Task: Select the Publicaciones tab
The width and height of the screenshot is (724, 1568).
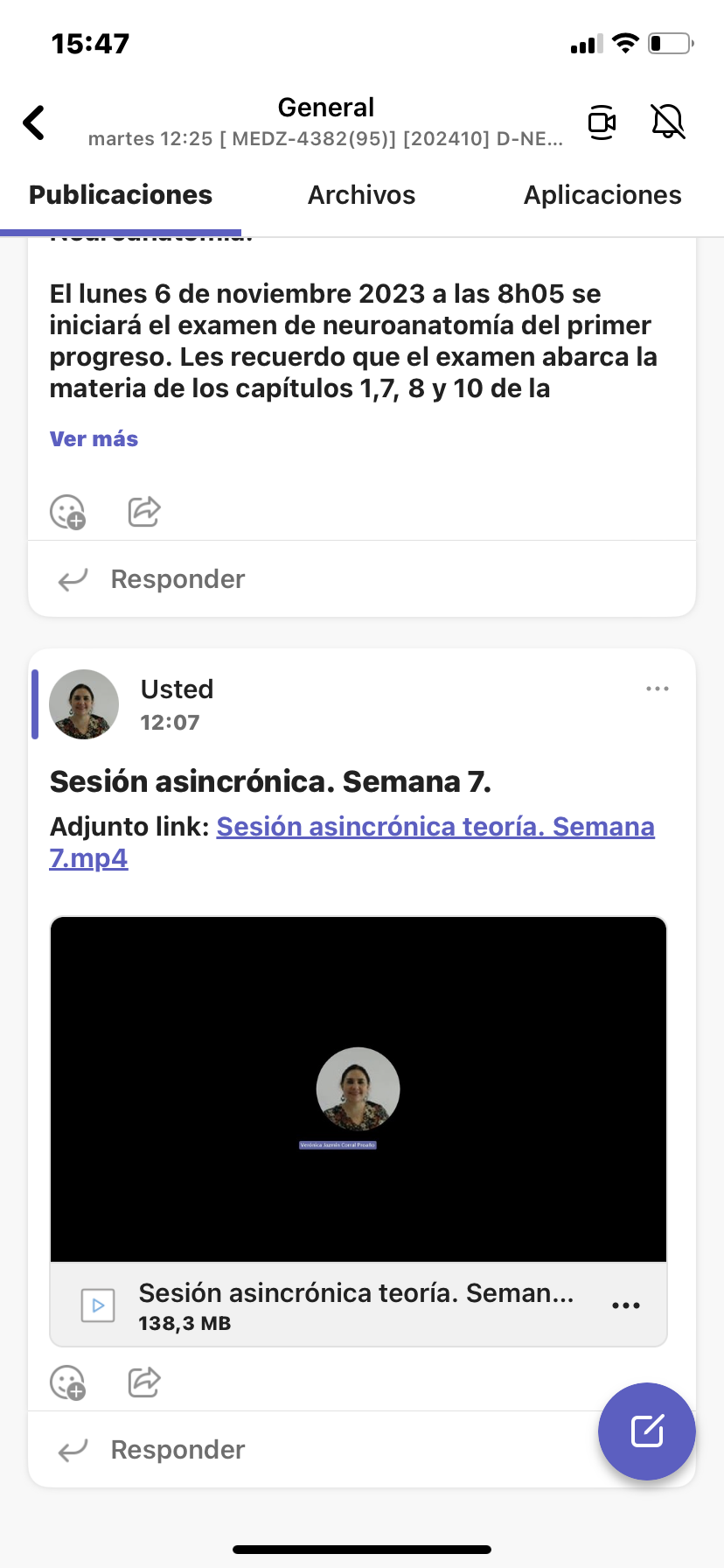Action: (x=121, y=195)
